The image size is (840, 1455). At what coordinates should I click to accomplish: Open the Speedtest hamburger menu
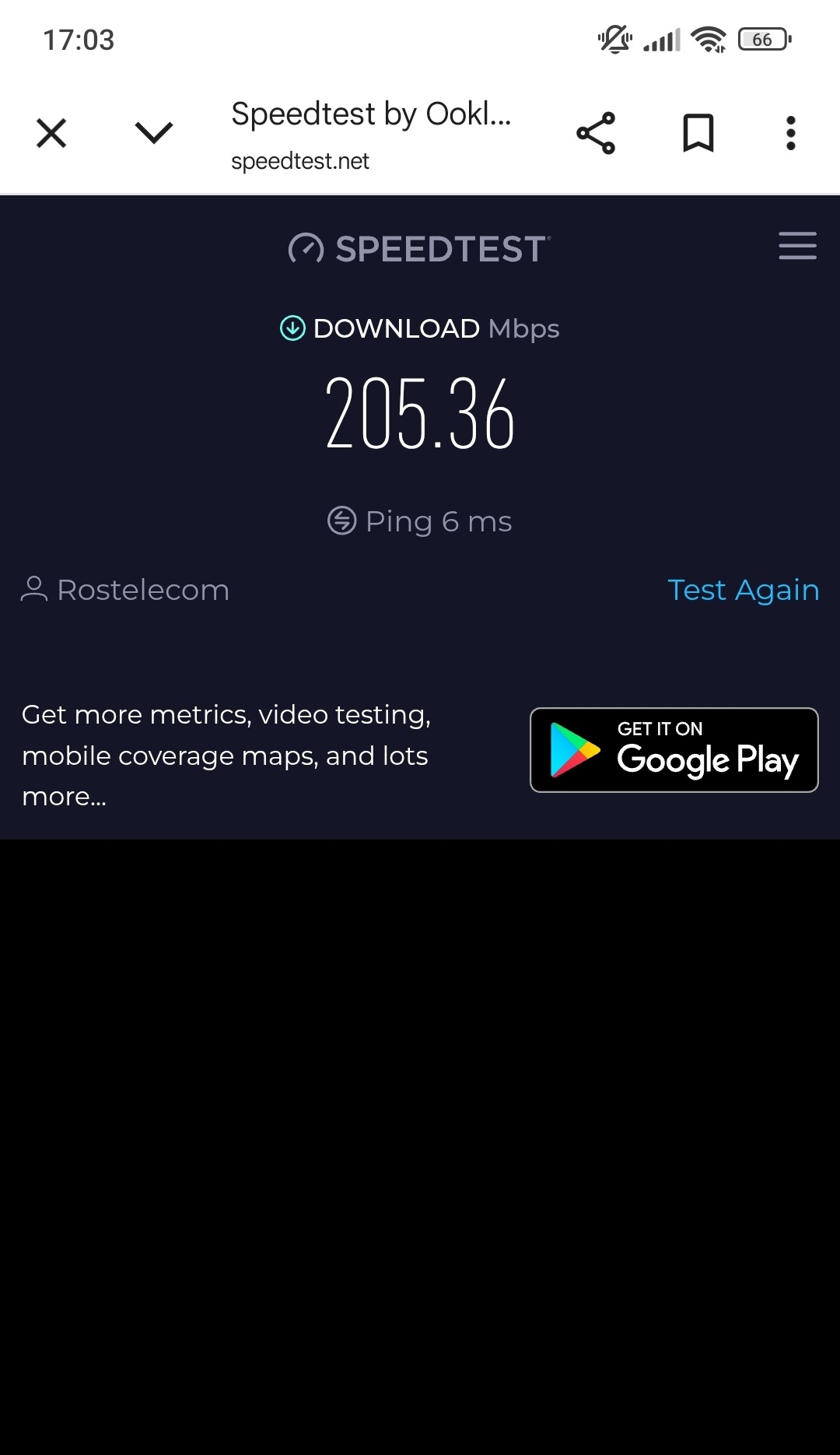[x=798, y=246]
